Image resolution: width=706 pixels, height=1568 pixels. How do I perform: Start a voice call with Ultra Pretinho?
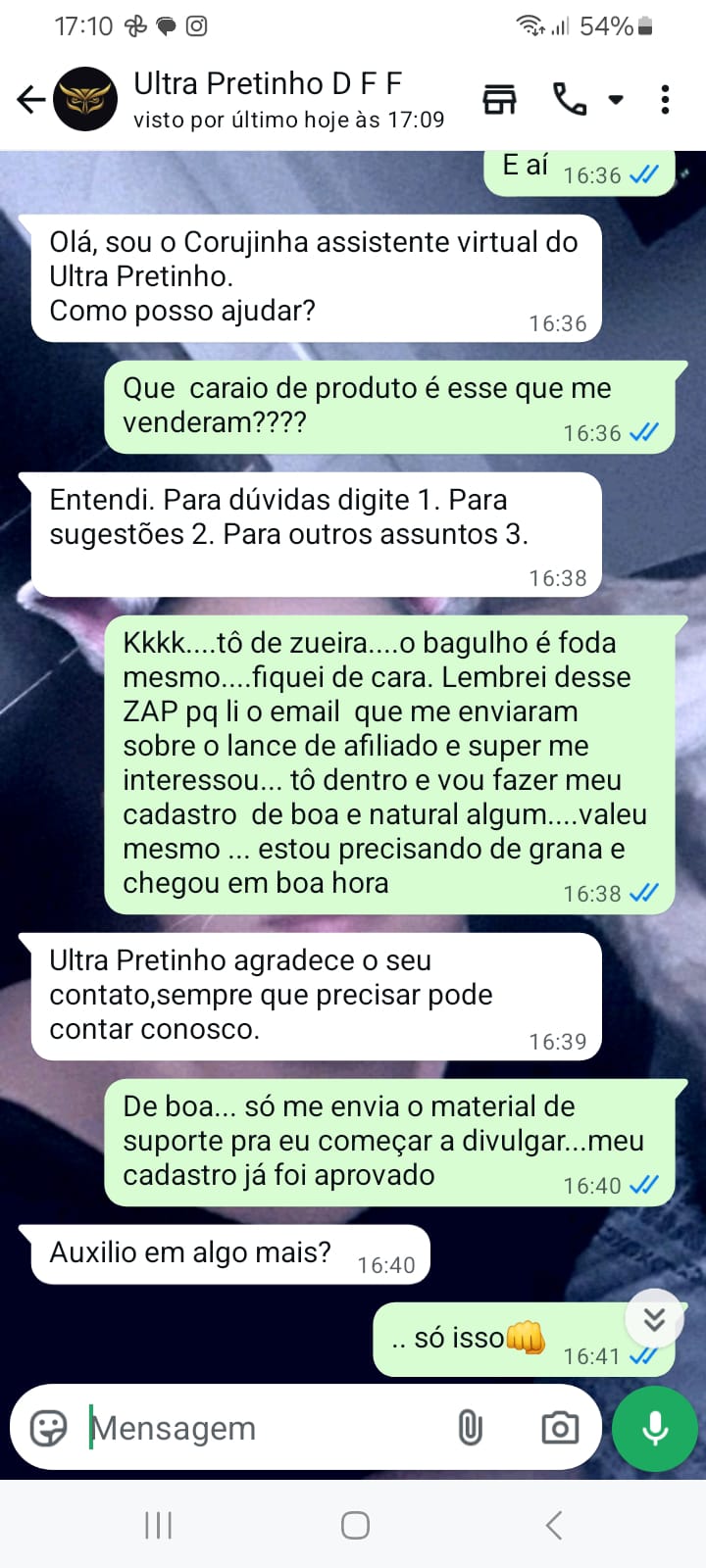(567, 98)
